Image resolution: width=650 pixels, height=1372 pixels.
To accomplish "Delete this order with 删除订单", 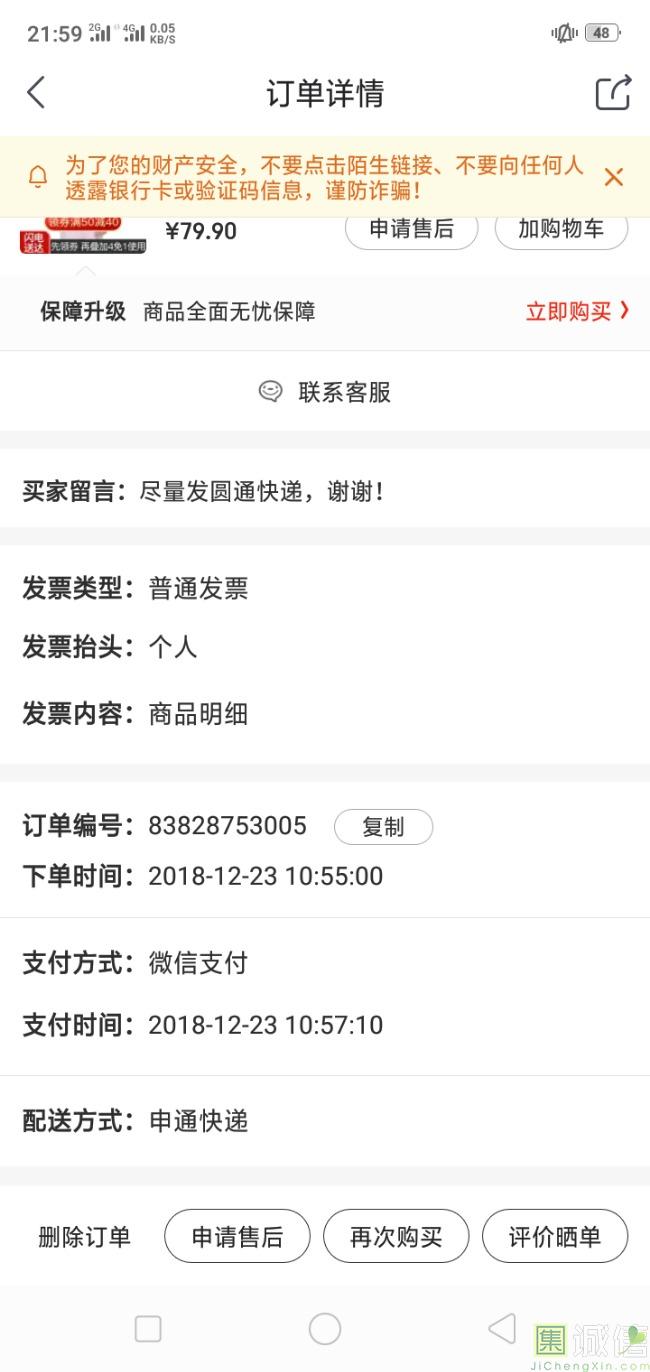I will [84, 1237].
